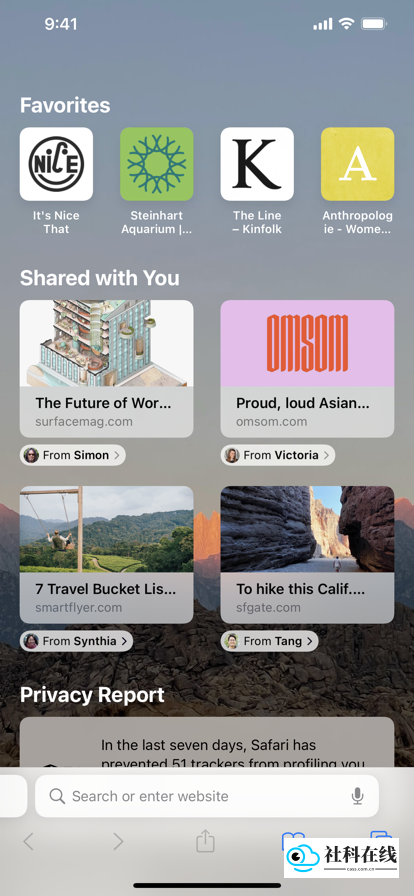Go forward with the toolbar forward arrow
The height and width of the screenshot is (896, 414).
[x=118, y=841]
